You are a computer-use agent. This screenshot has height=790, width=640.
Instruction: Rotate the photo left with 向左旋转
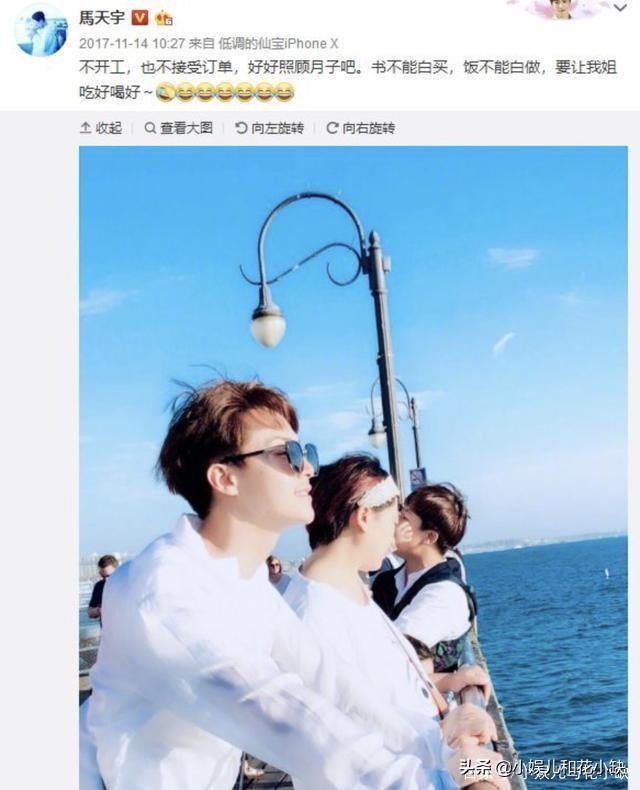269,128
